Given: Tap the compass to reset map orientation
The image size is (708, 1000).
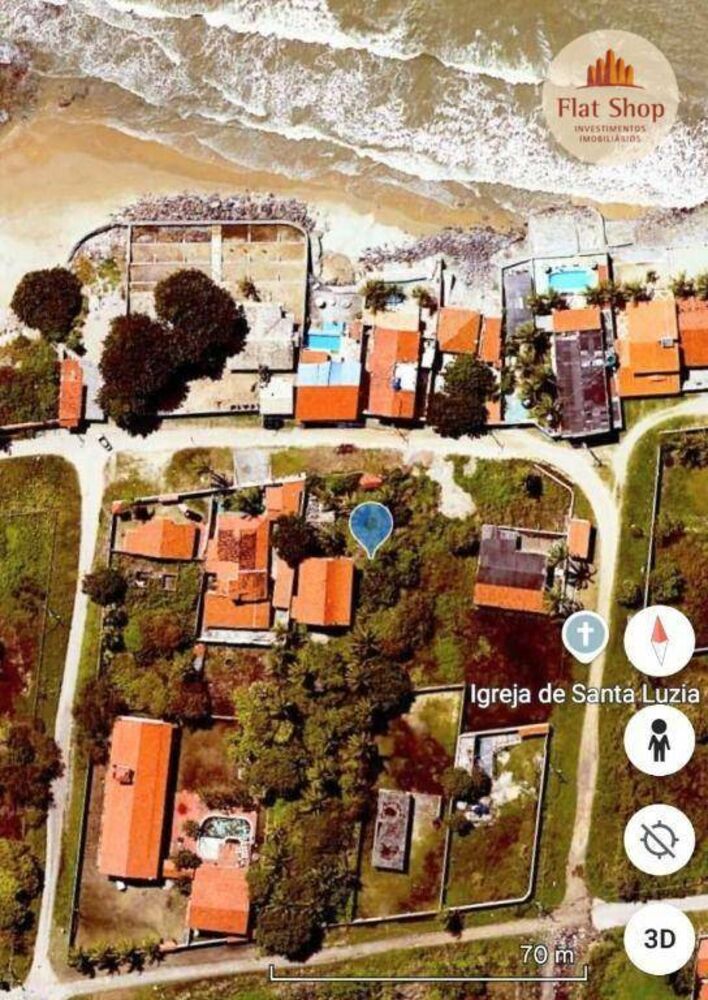Looking at the screenshot, I should click(x=659, y=641).
